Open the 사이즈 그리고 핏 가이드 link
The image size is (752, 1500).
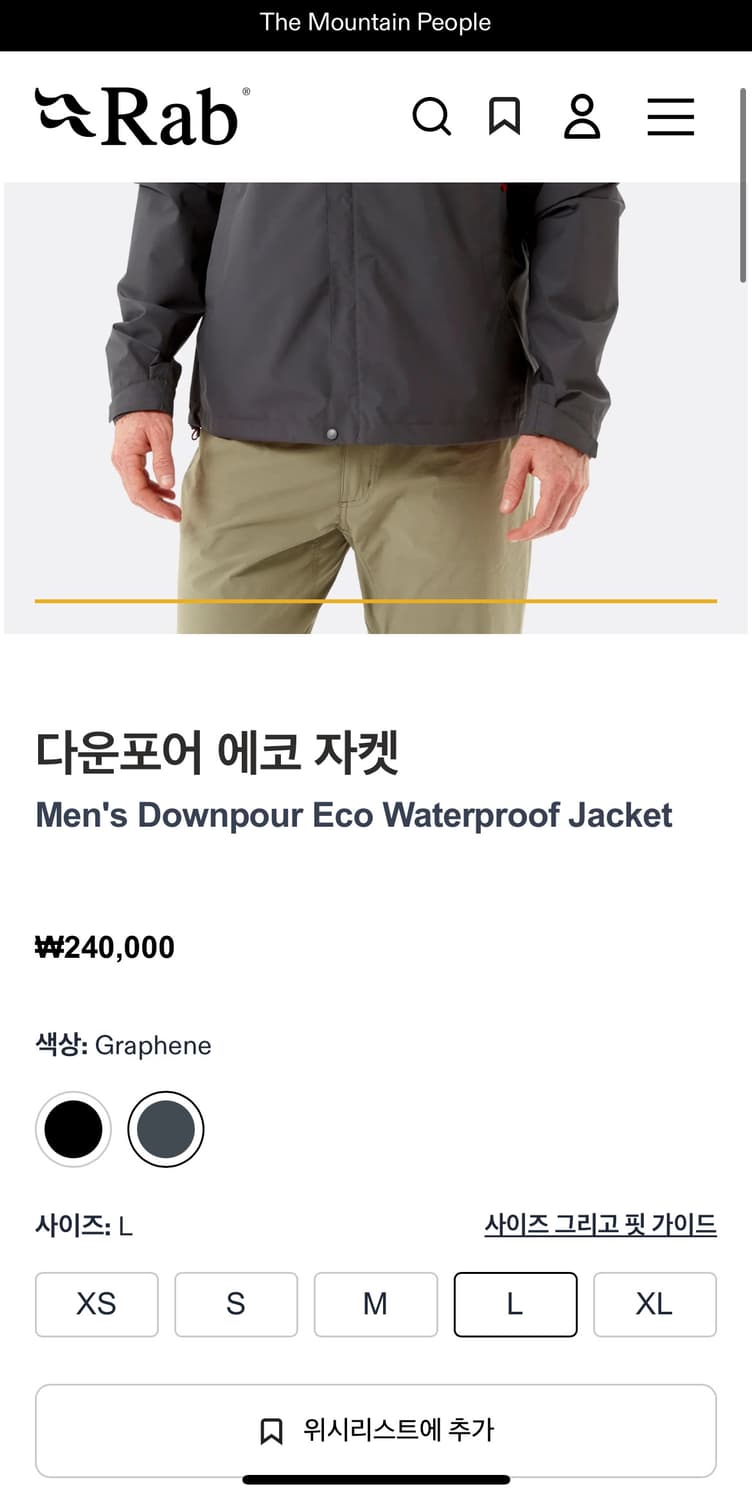[x=599, y=1222]
